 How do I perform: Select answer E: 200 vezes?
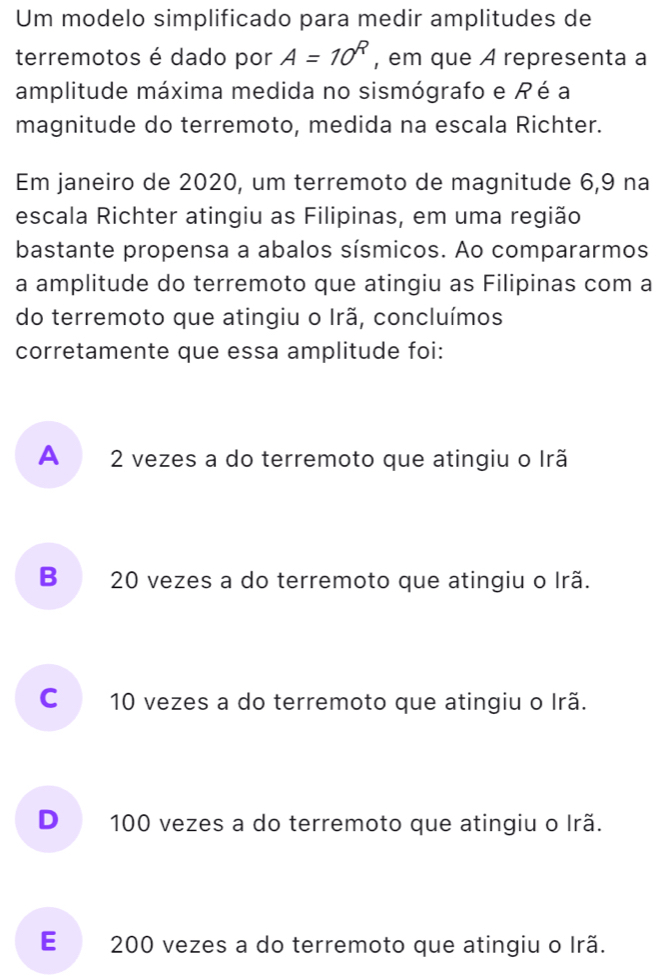pyautogui.click(x=46, y=941)
